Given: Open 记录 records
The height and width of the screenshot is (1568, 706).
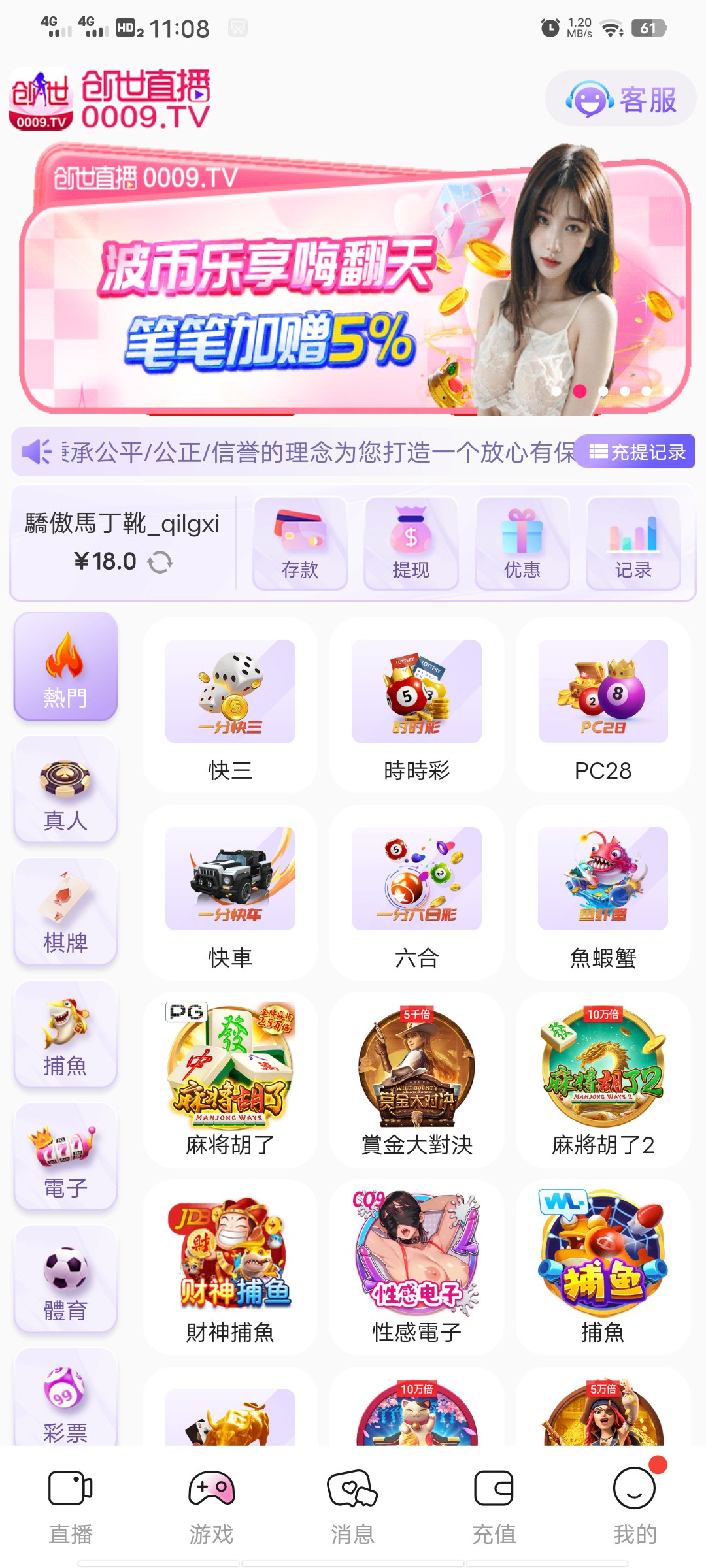Looking at the screenshot, I should click(633, 544).
